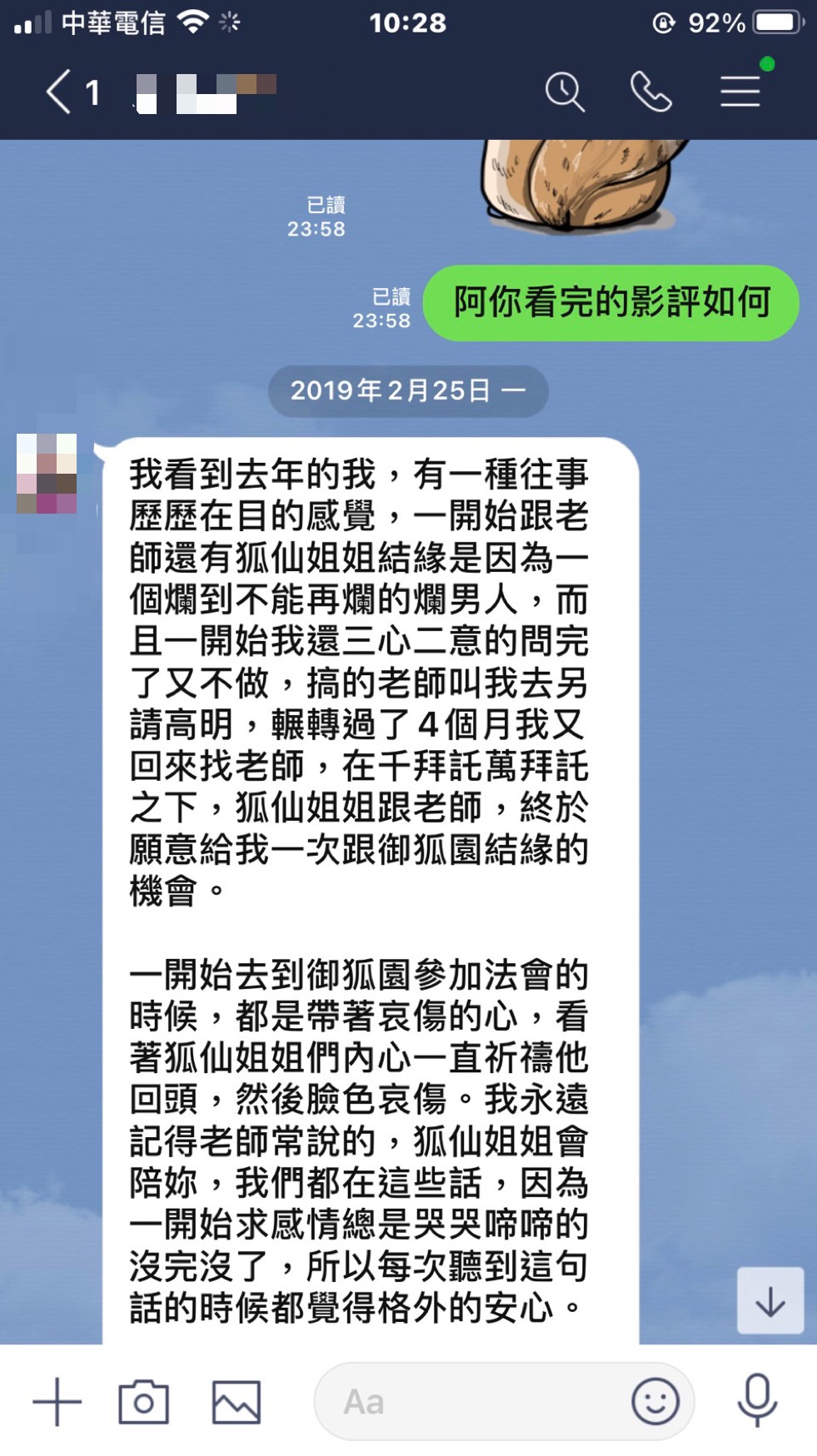Search within this conversation
This screenshot has height=1456, width=817.
pyautogui.click(x=565, y=92)
